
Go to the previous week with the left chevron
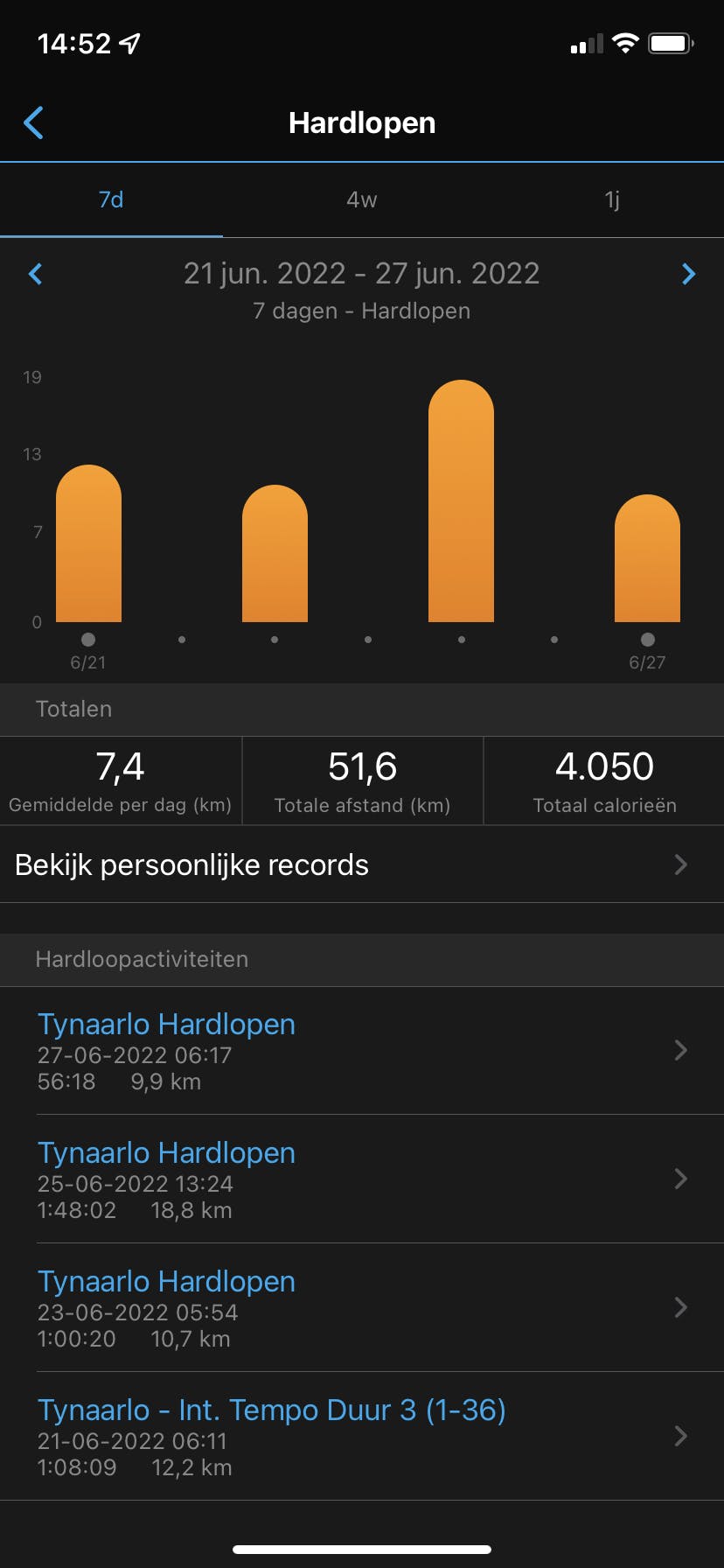click(x=35, y=274)
